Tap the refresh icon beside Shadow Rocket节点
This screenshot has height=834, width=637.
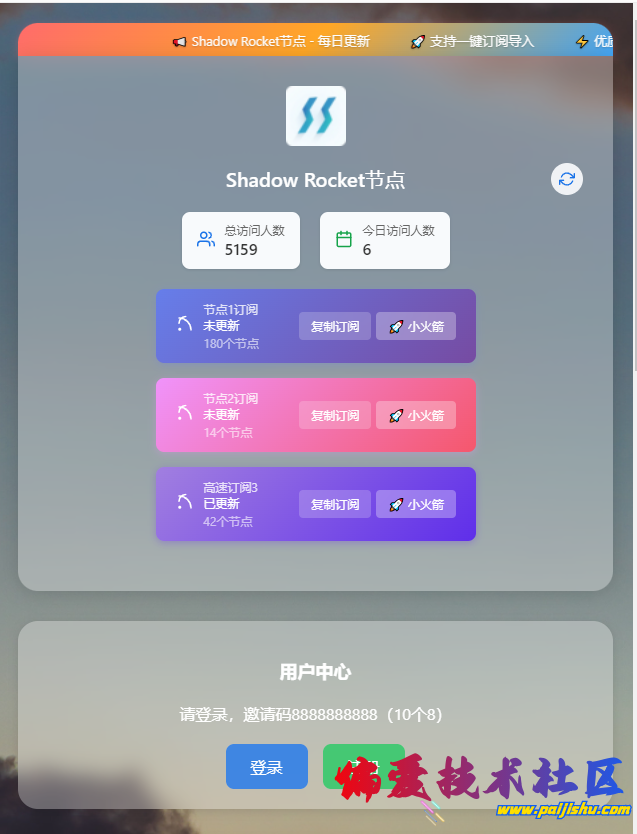[567, 179]
